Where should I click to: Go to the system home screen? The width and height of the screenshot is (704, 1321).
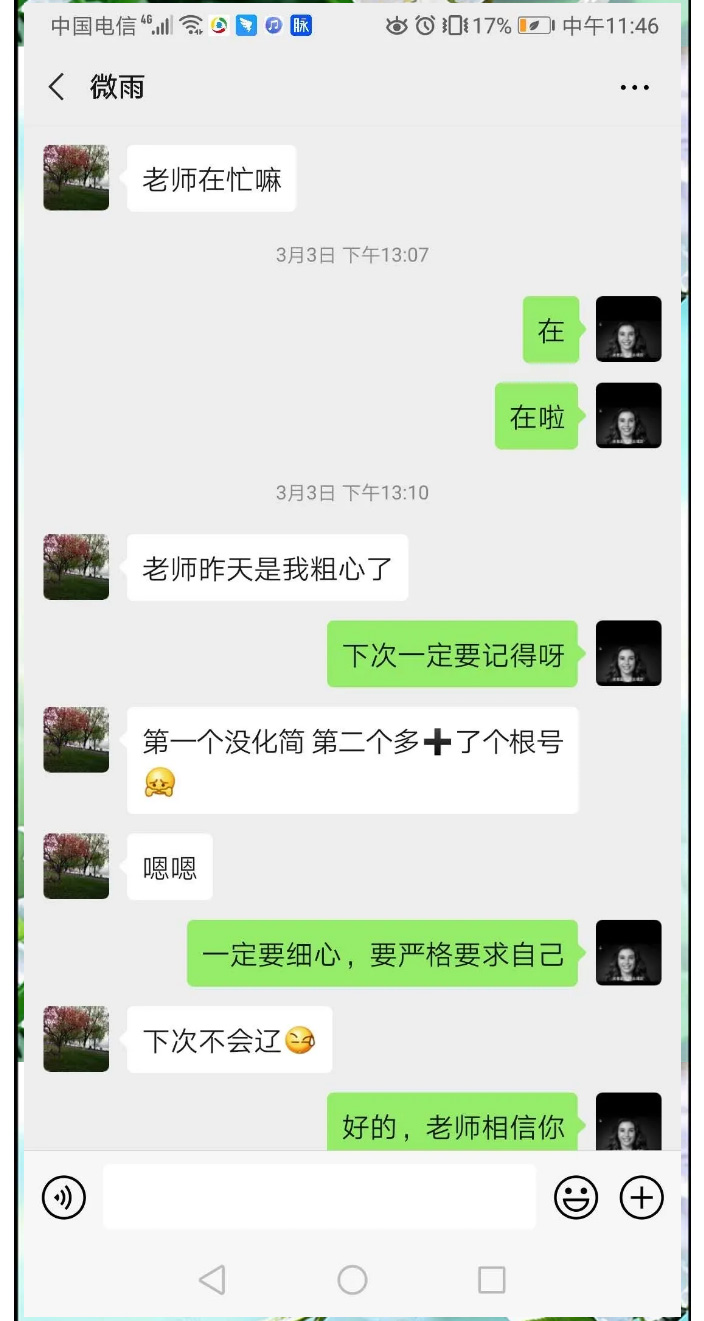[x=352, y=1279]
